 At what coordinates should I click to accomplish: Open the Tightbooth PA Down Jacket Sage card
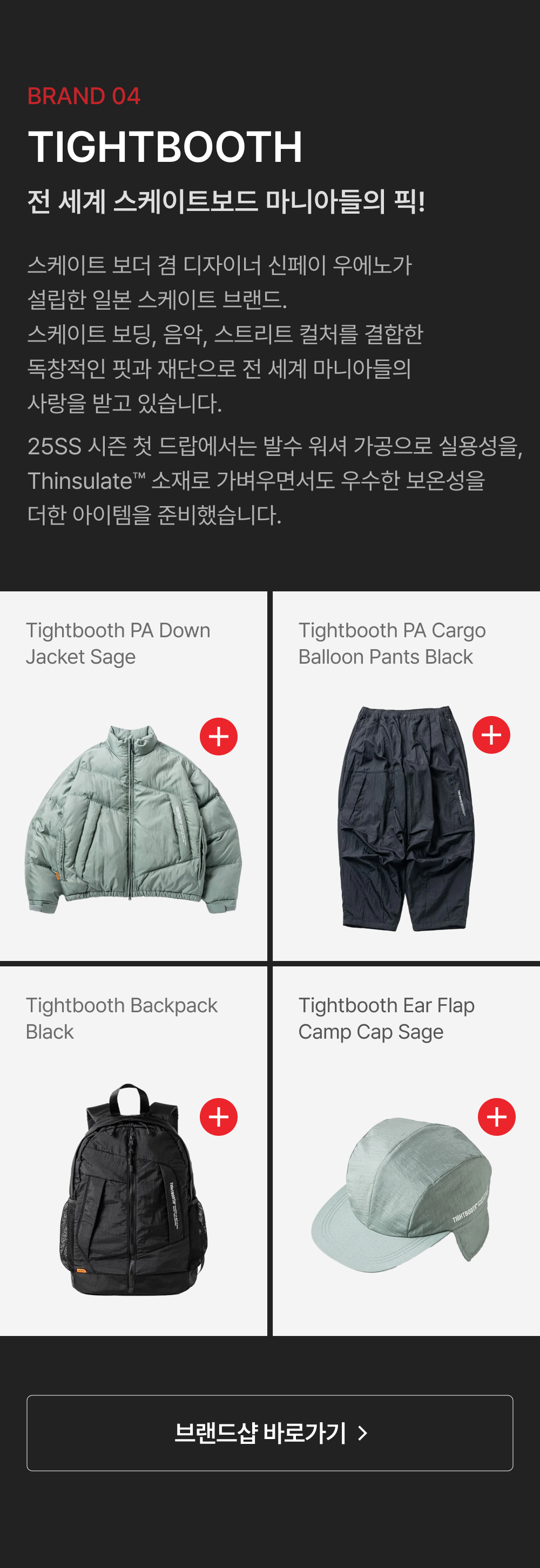[133, 776]
